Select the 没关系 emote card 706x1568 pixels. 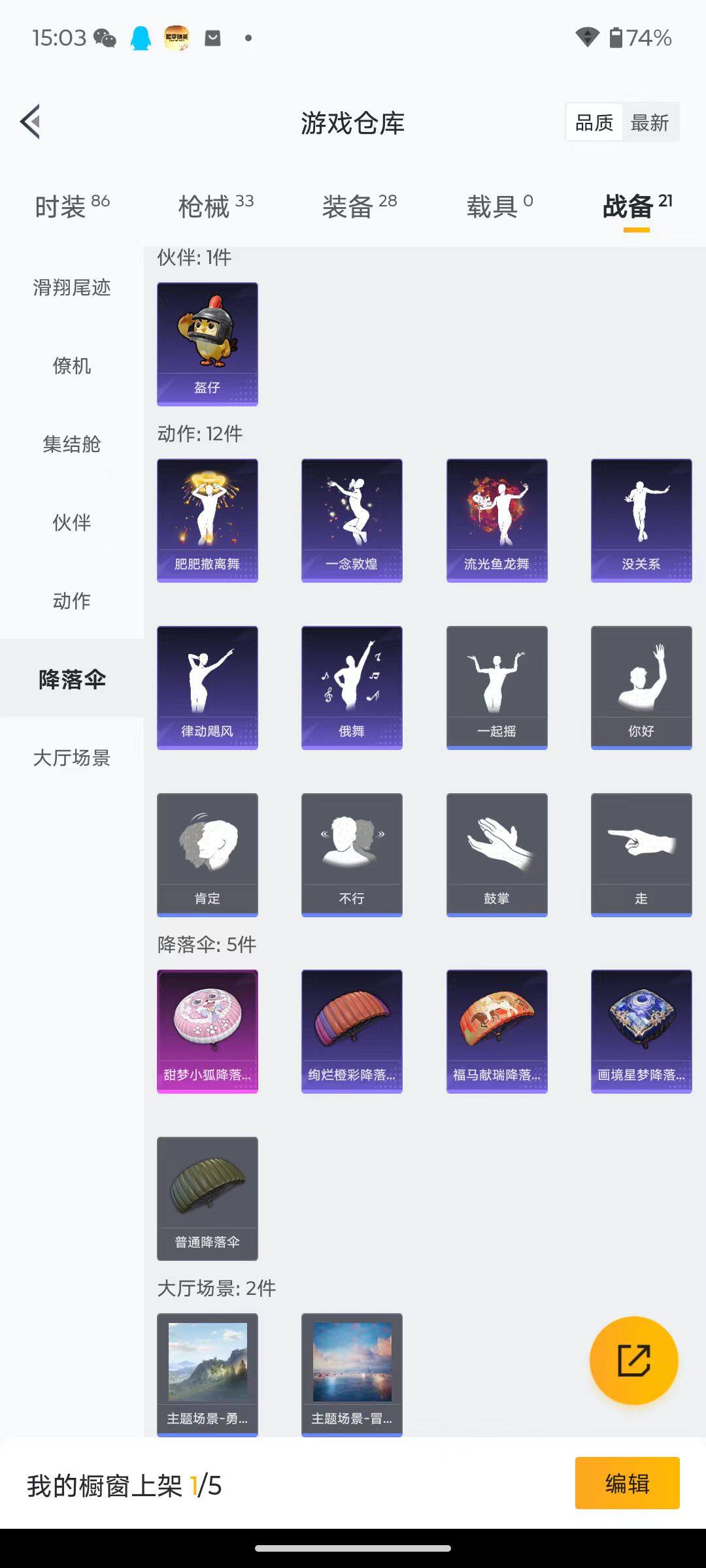coord(641,518)
